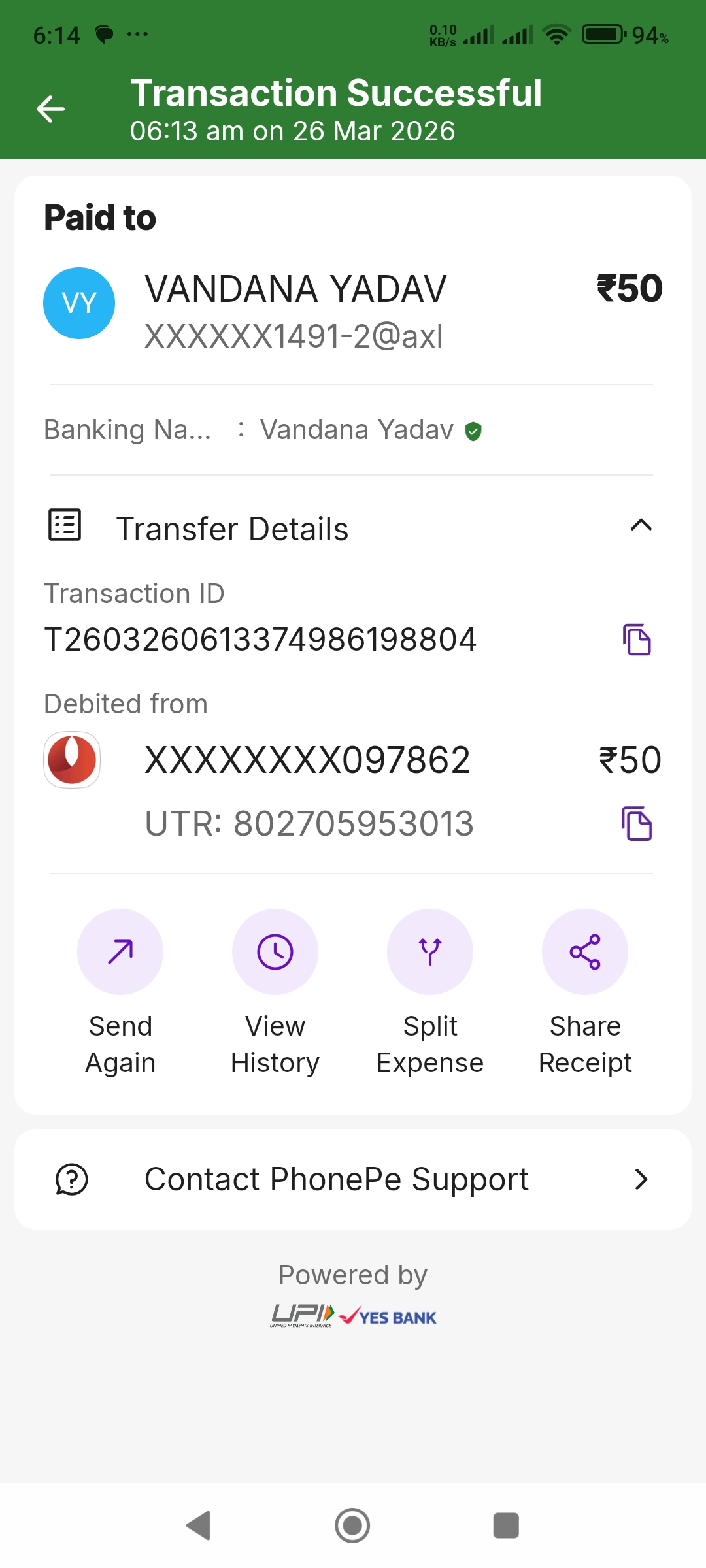This screenshot has height=1568, width=706.
Task: Copy the Transaction ID
Action: point(637,639)
